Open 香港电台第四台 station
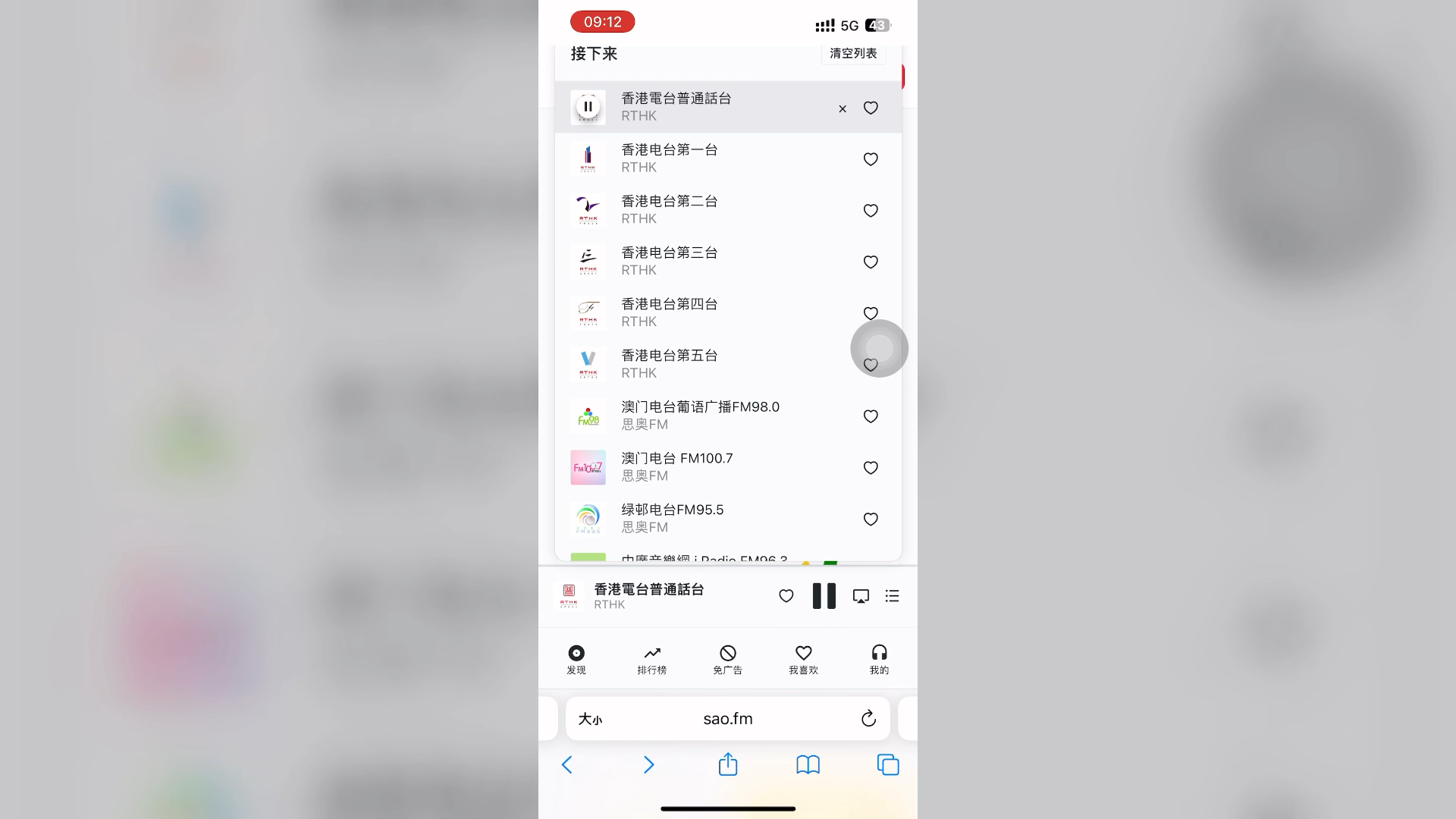 point(669,312)
